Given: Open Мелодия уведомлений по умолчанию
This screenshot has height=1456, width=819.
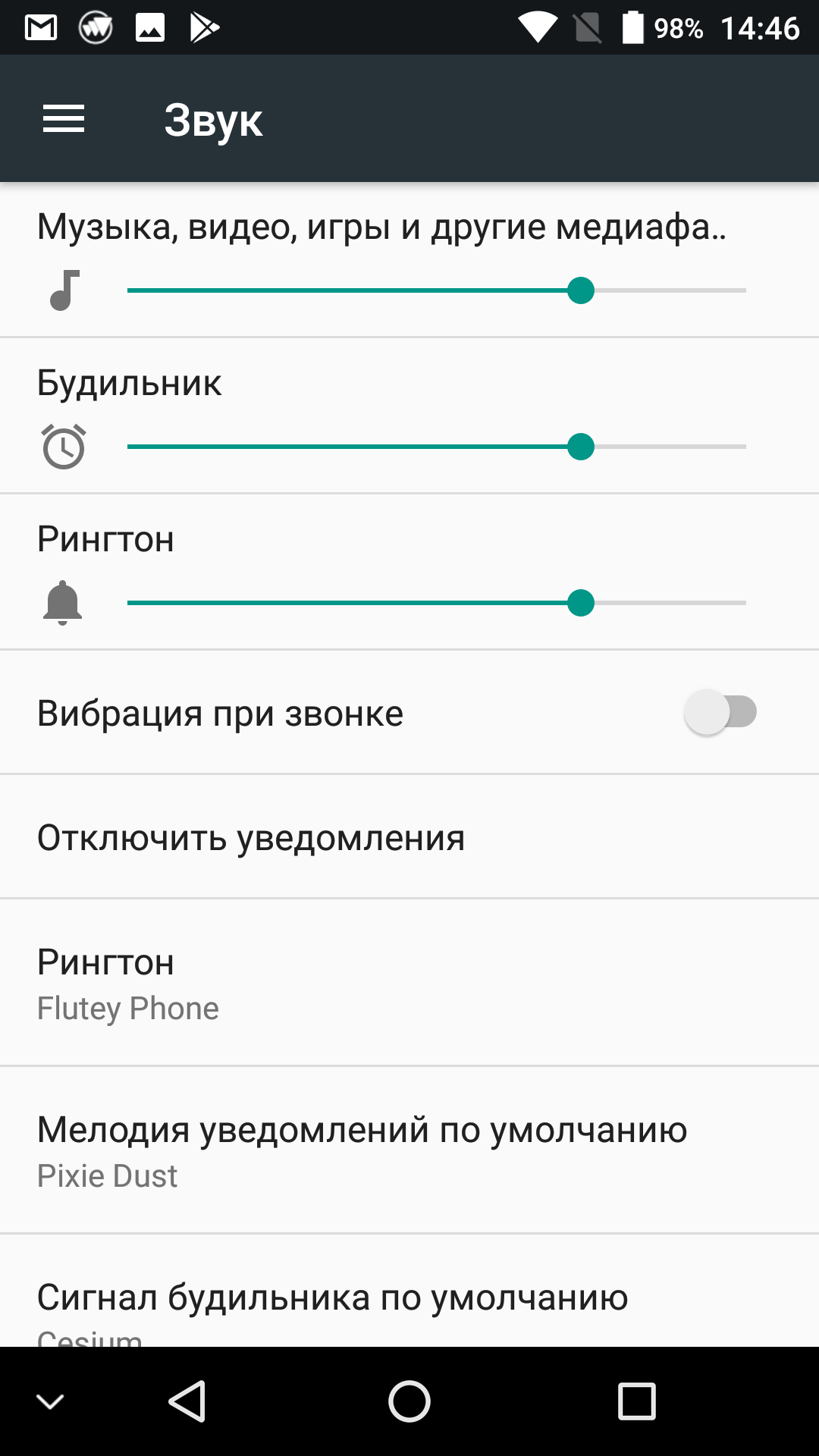Looking at the screenshot, I should tap(409, 1150).
